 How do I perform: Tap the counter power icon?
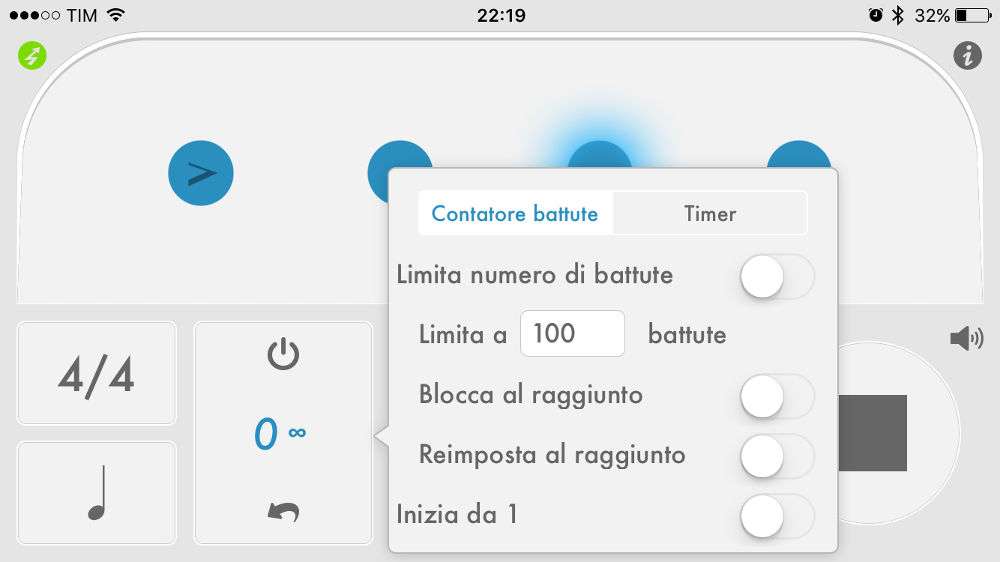click(283, 355)
